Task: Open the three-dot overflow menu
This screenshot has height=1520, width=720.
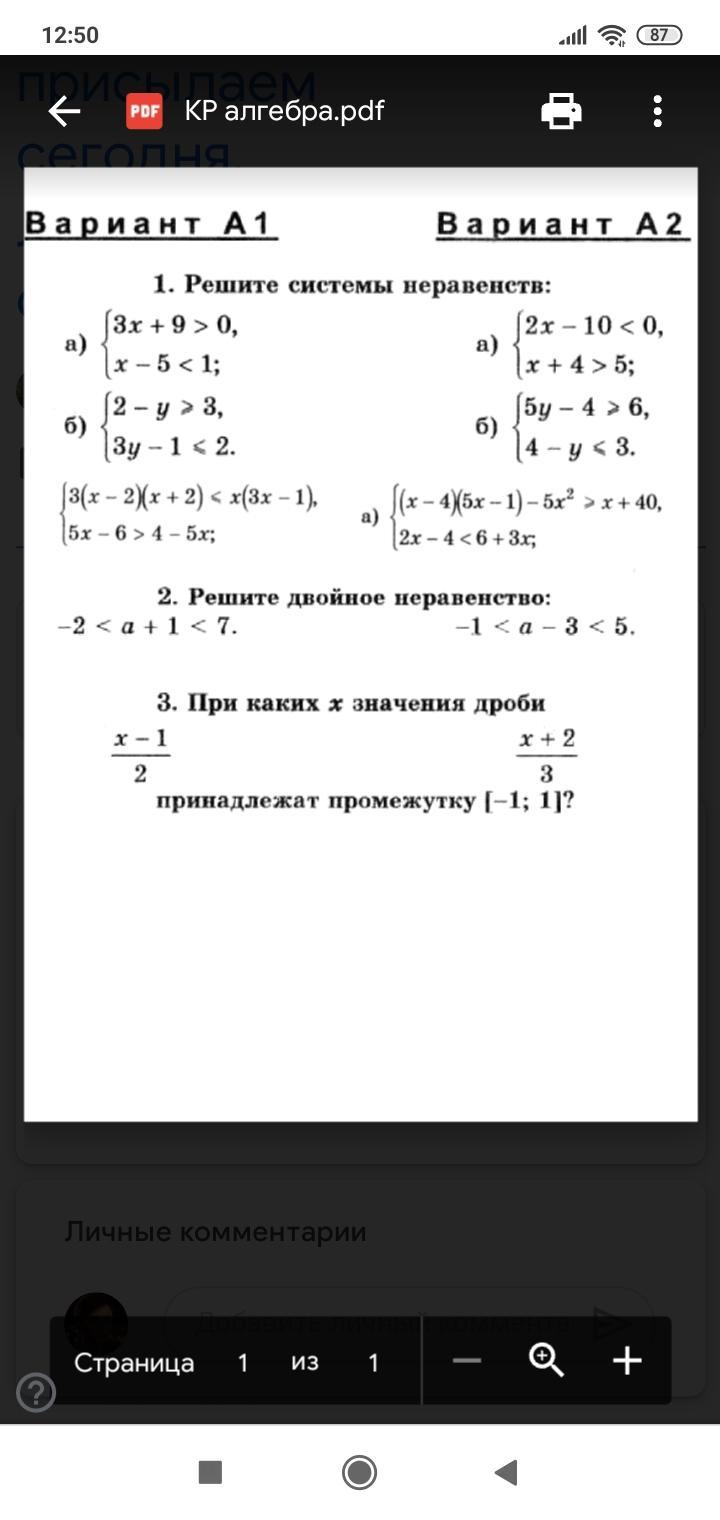Action: pyautogui.click(x=657, y=111)
